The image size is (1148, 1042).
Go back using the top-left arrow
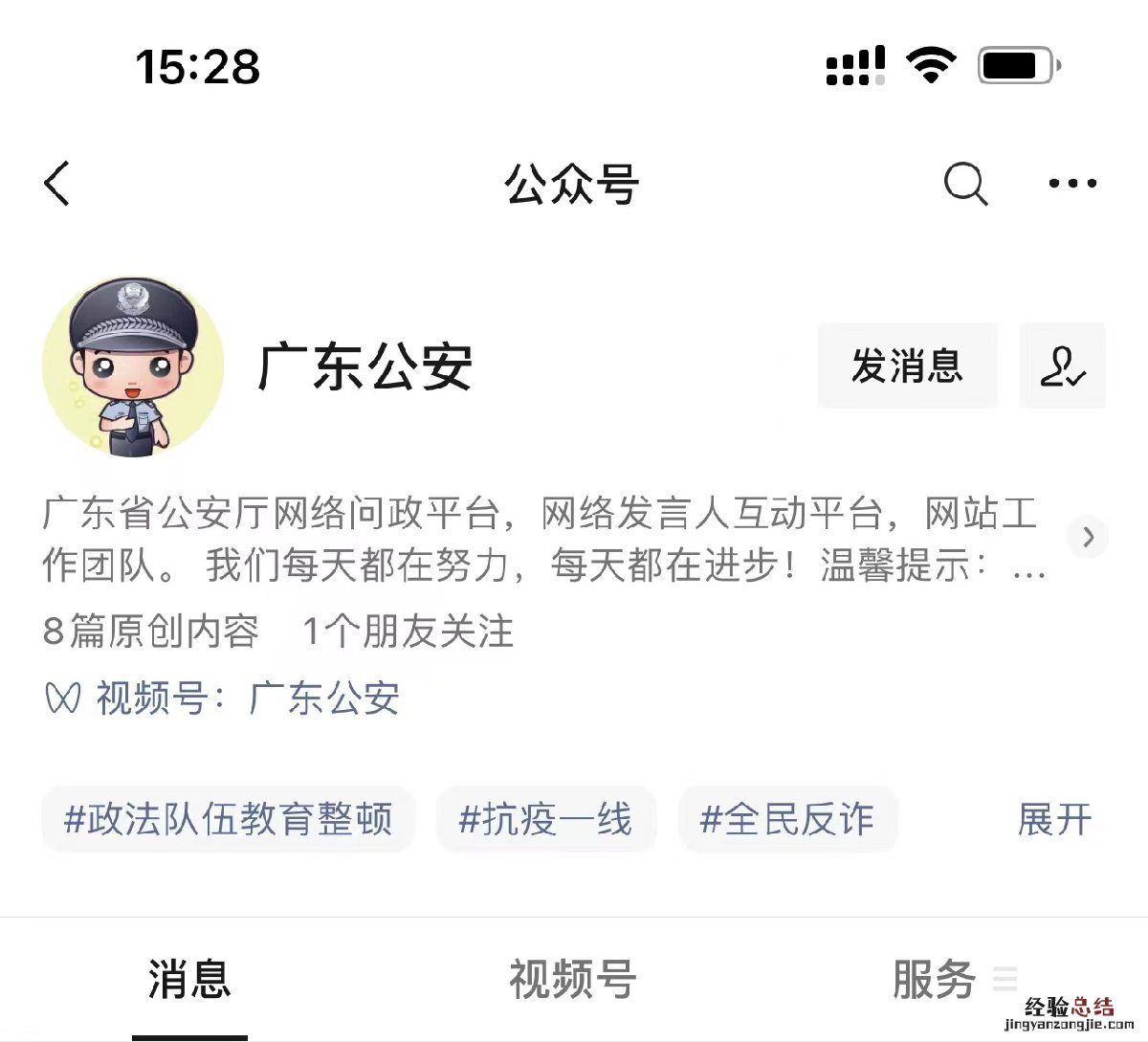click(x=57, y=183)
